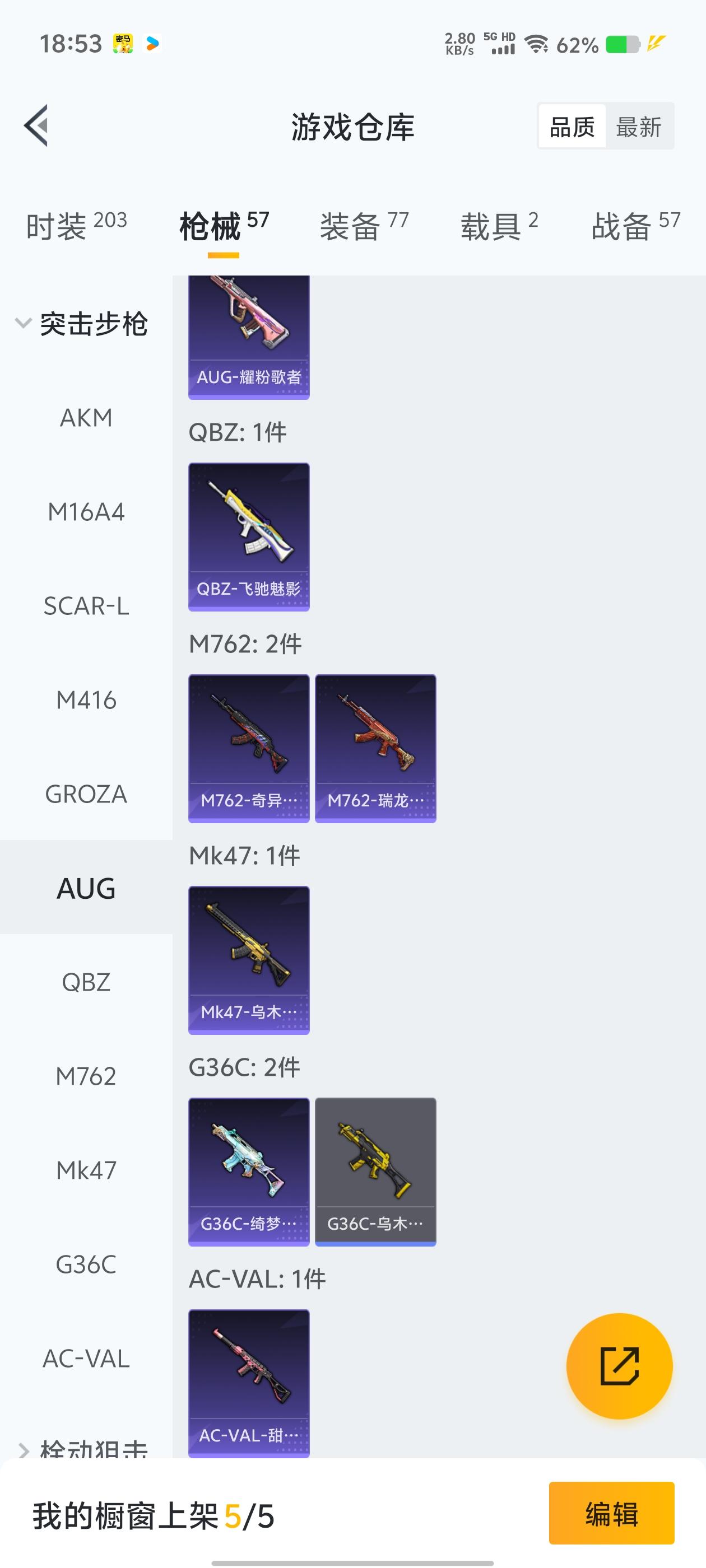706x1568 pixels.
Task: Switch to the 时装 tab
Action: click(x=76, y=226)
